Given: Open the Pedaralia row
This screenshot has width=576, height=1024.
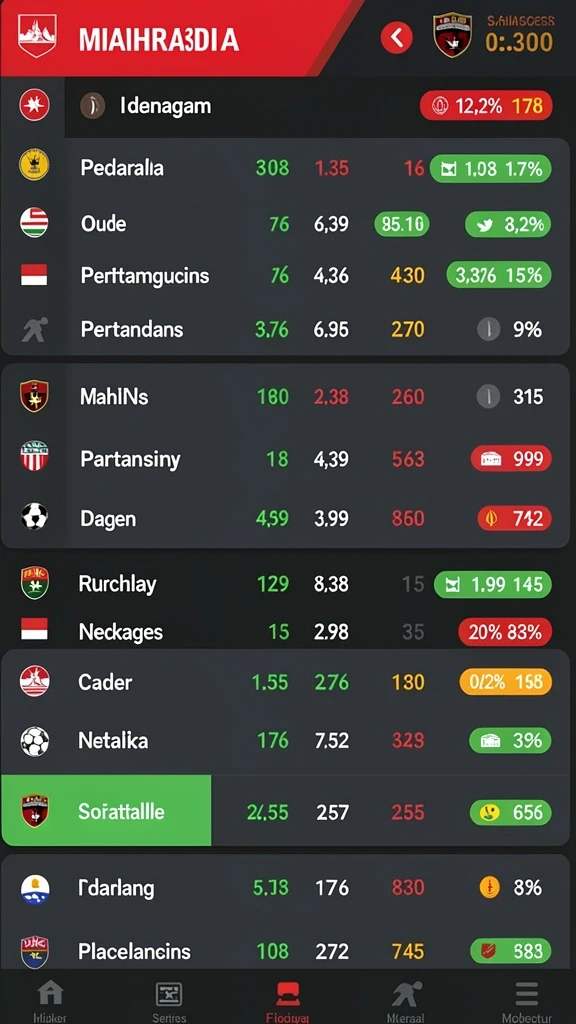Looking at the screenshot, I should tap(285, 168).
